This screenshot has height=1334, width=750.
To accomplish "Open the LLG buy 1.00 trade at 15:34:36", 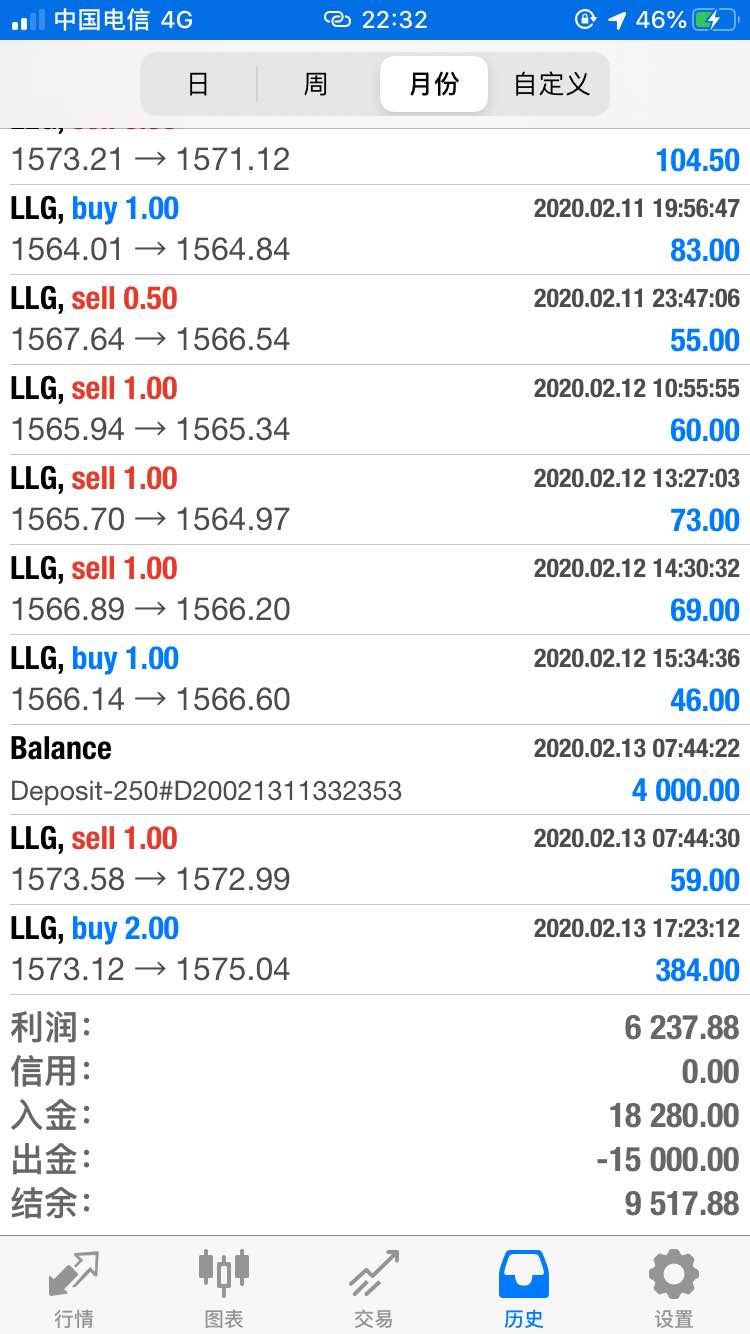I will pos(375,680).
